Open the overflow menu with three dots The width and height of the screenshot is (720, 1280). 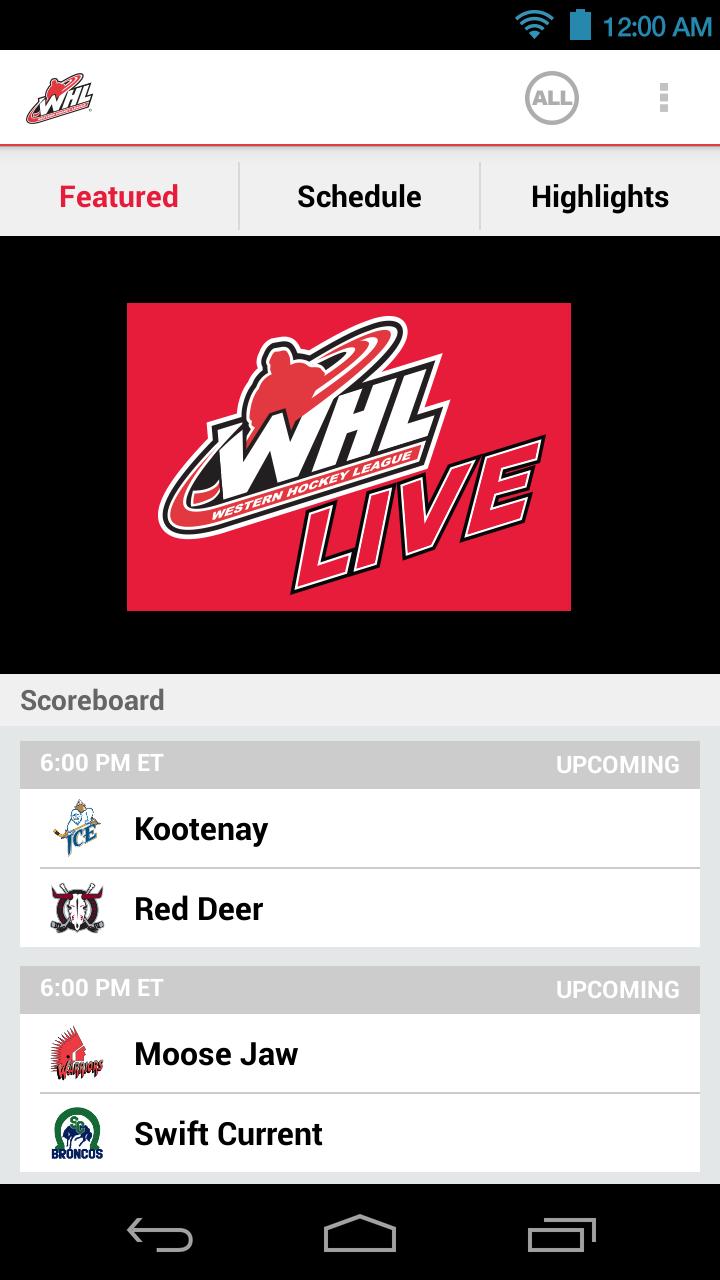[662, 97]
